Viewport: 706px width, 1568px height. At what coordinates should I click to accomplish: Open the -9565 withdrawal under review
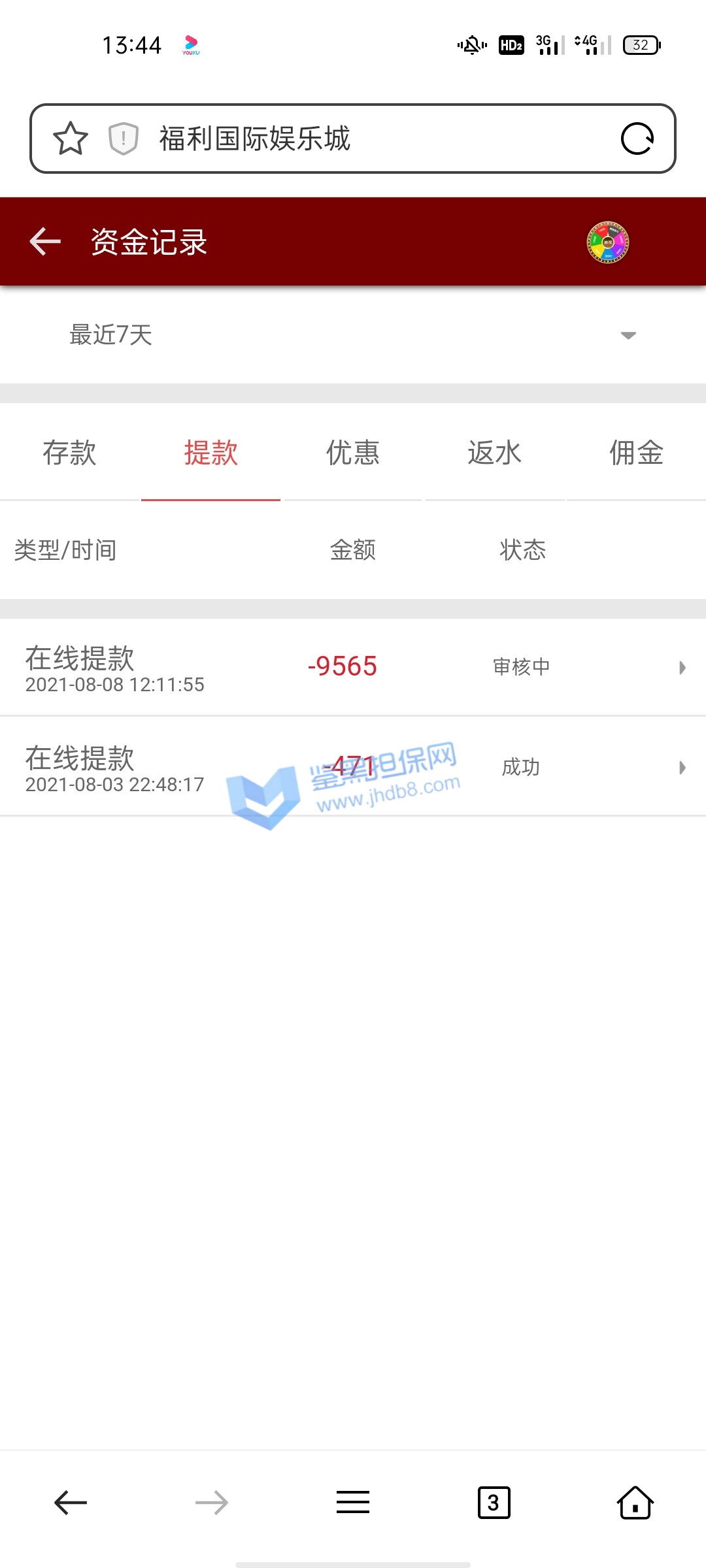click(x=353, y=667)
